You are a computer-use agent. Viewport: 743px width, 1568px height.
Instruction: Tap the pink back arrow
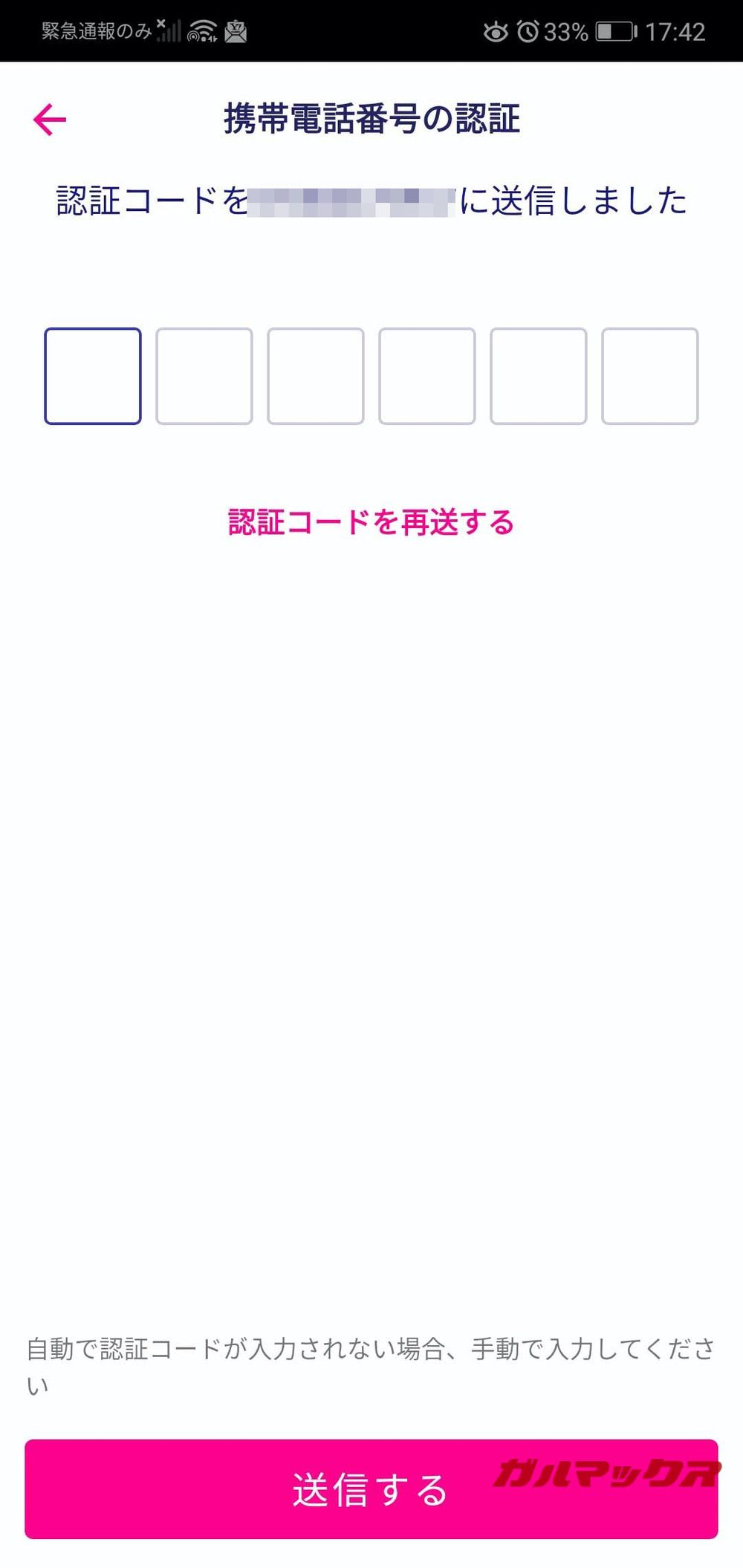tap(49, 117)
